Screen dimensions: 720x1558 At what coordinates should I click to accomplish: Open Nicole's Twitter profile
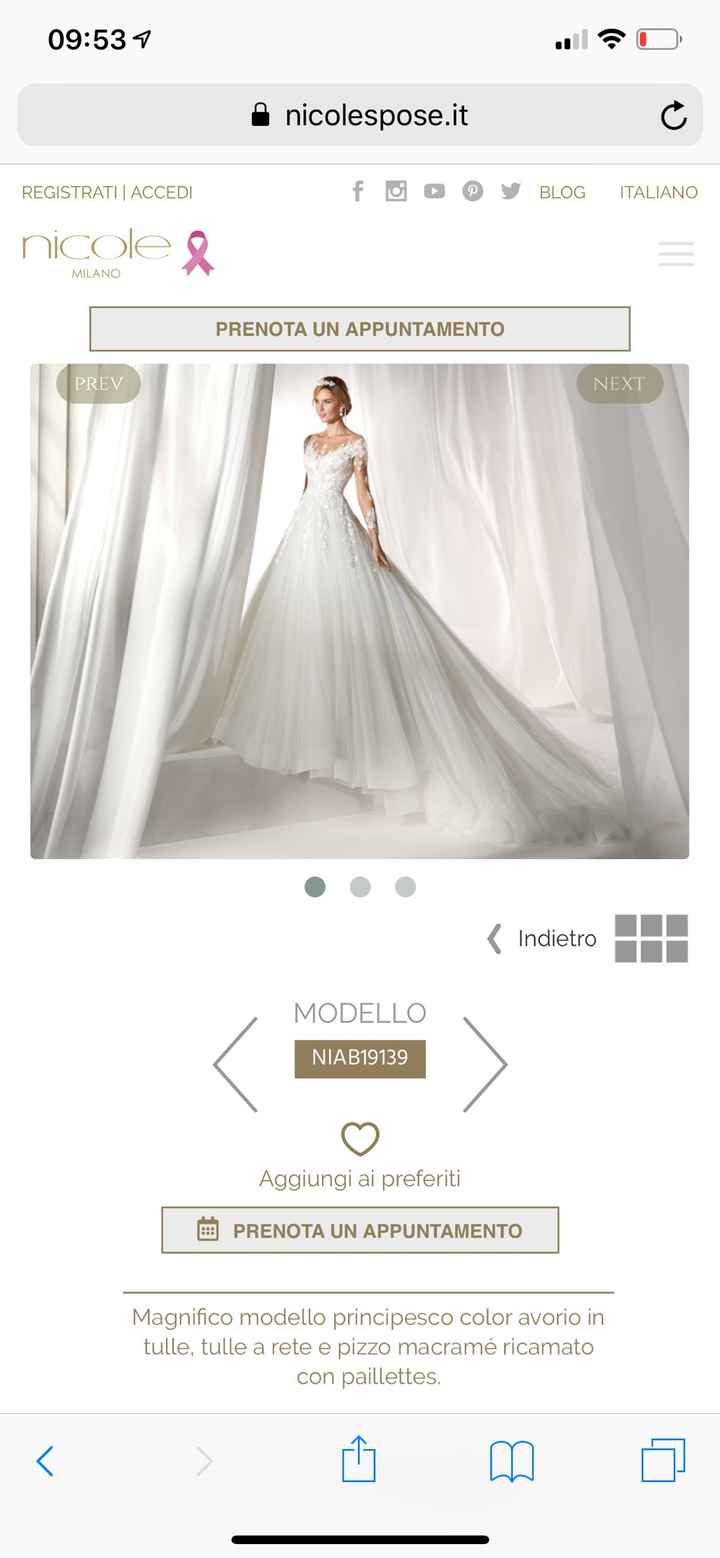click(x=511, y=191)
